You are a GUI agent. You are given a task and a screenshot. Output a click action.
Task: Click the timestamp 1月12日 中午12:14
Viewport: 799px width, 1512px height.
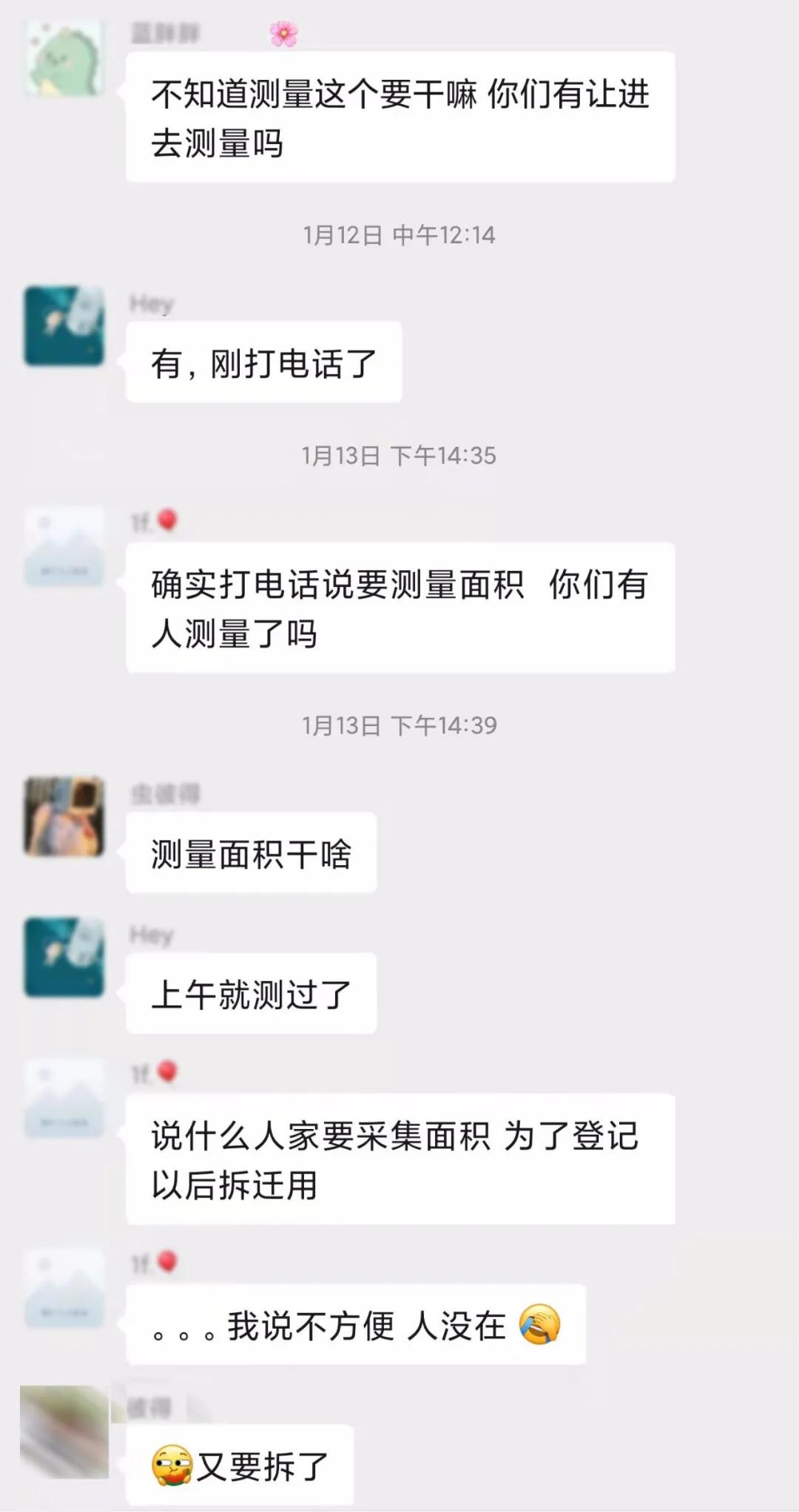point(398,234)
